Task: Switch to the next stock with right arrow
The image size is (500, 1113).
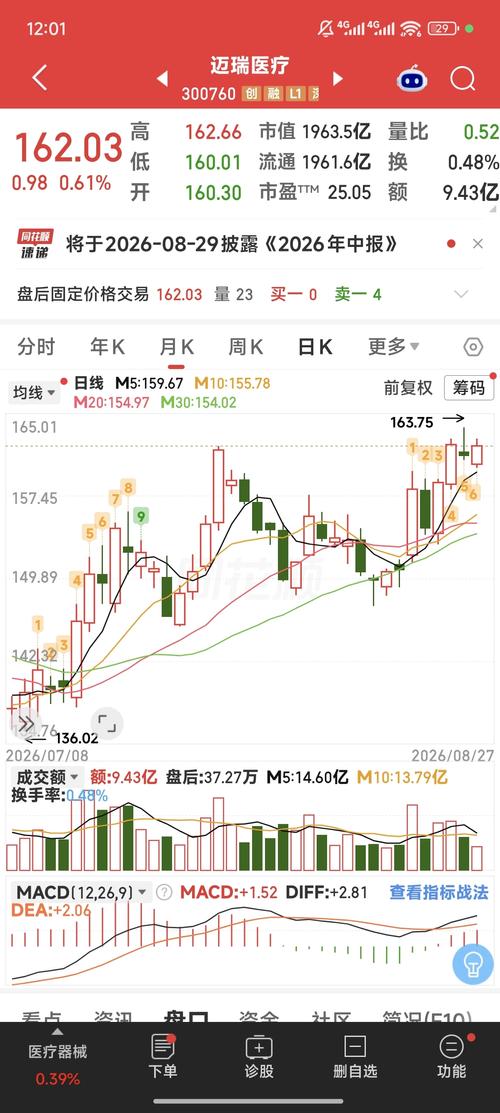Action: (338, 78)
